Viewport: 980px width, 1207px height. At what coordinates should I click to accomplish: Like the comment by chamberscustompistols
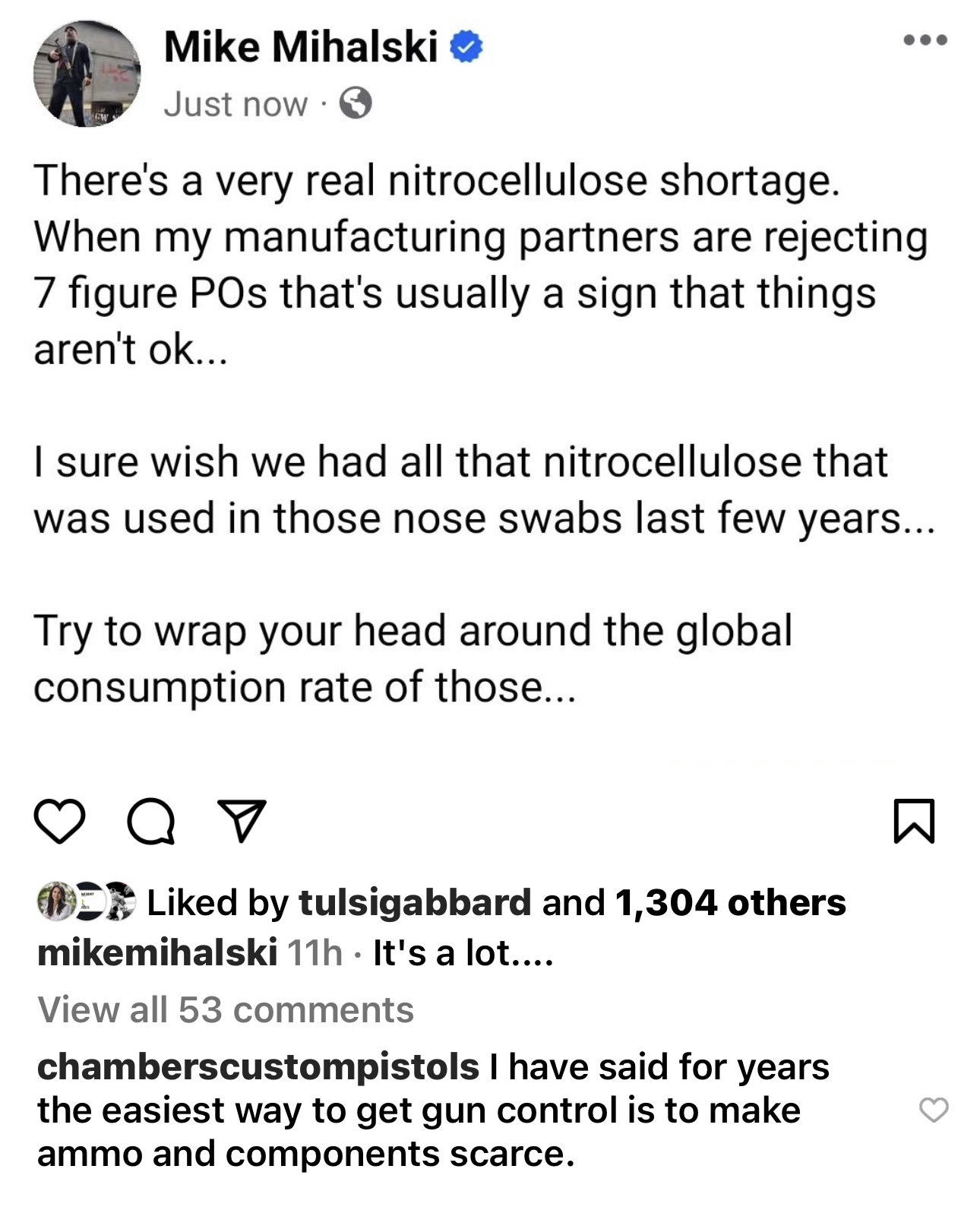[934, 1110]
